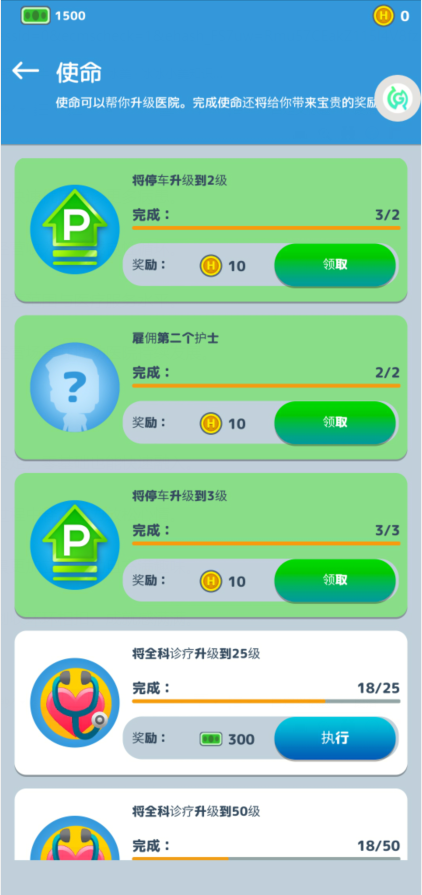
Task: Claim reward for 将停车升级到3级
Action: tap(335, 580)
